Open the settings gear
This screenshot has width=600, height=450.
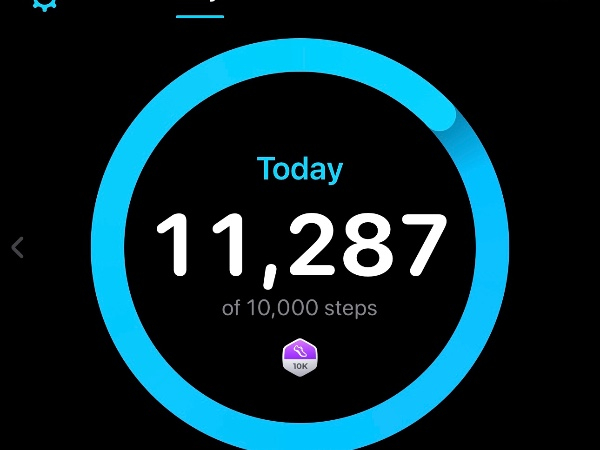point(44,3)
